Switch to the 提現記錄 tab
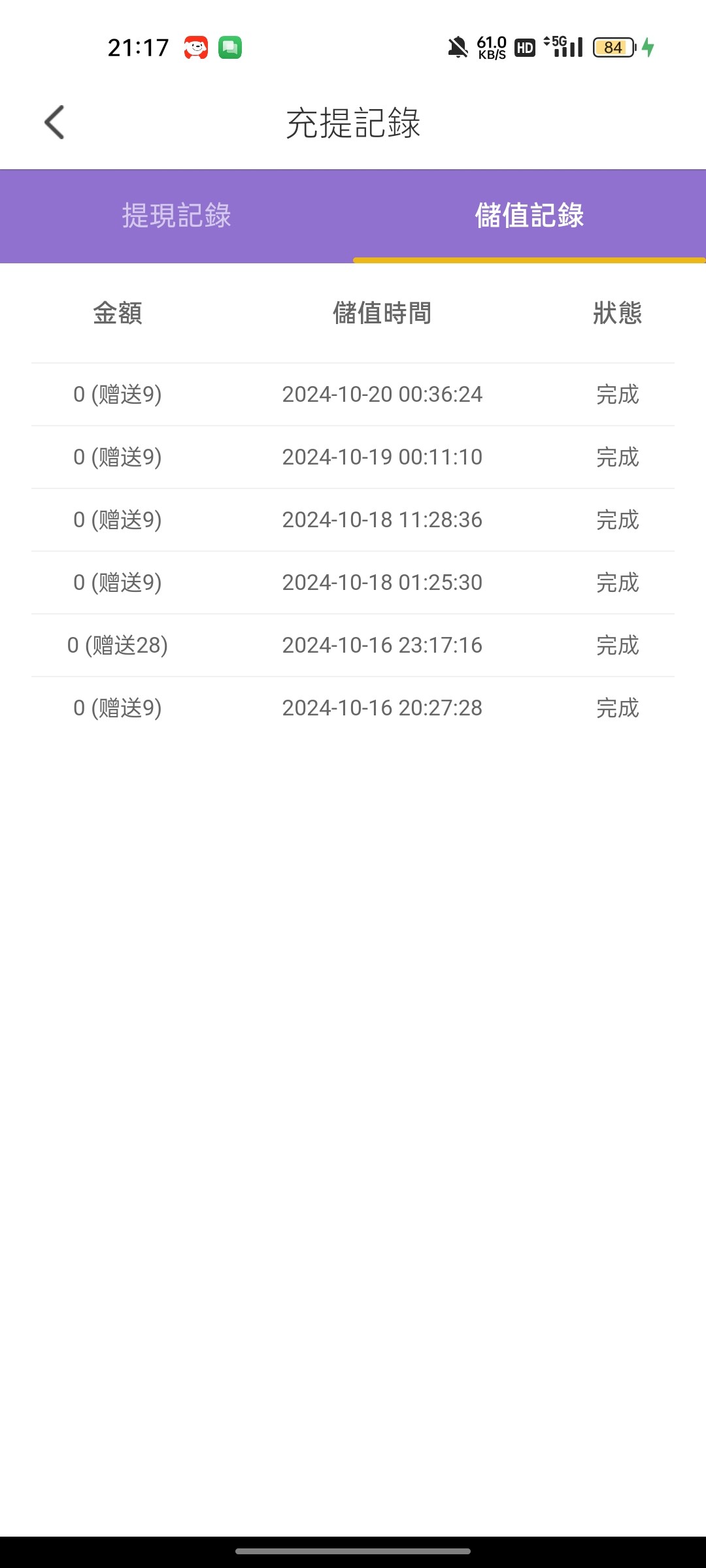The width and height of the screenshot is (706, 1568). (x=176, y=216)
